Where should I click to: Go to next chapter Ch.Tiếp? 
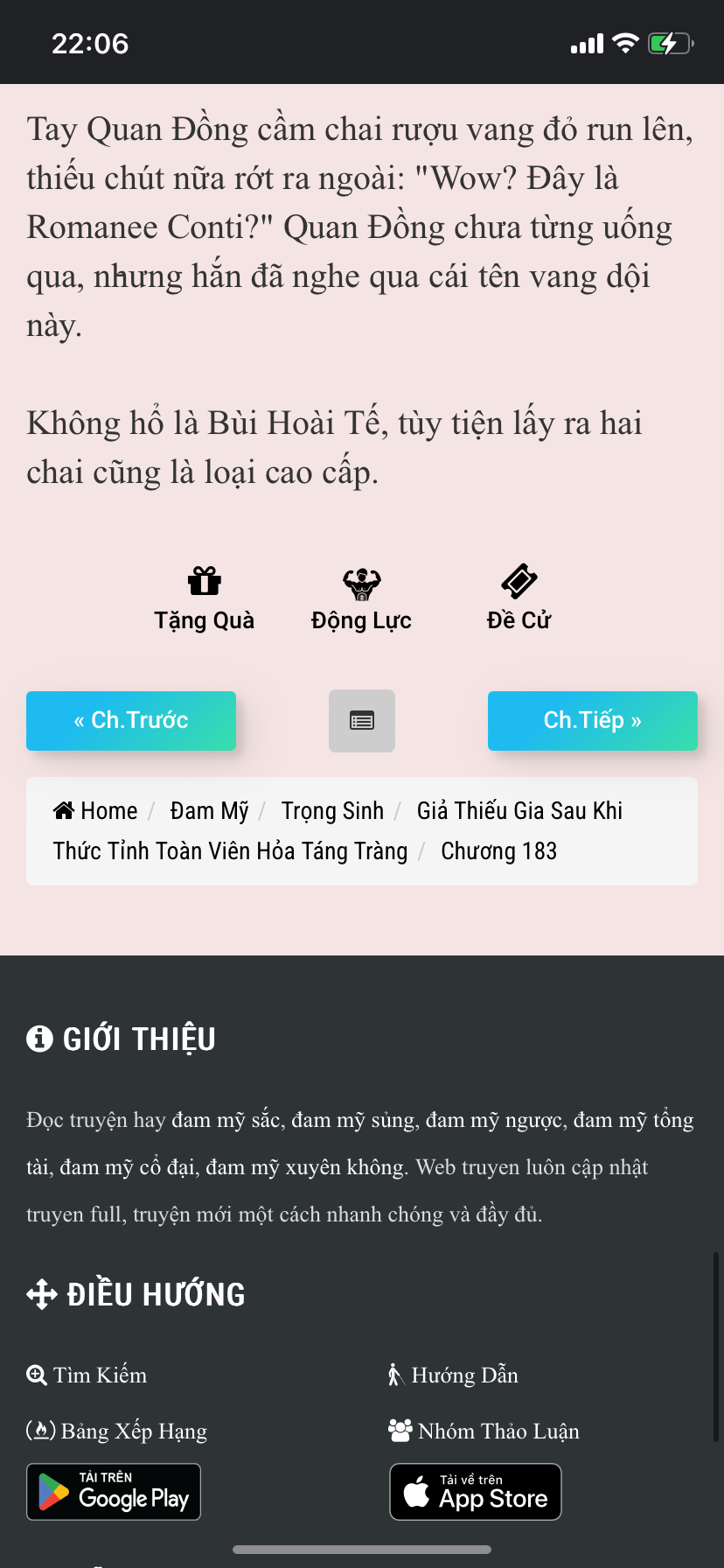click(x=593, y=720)
